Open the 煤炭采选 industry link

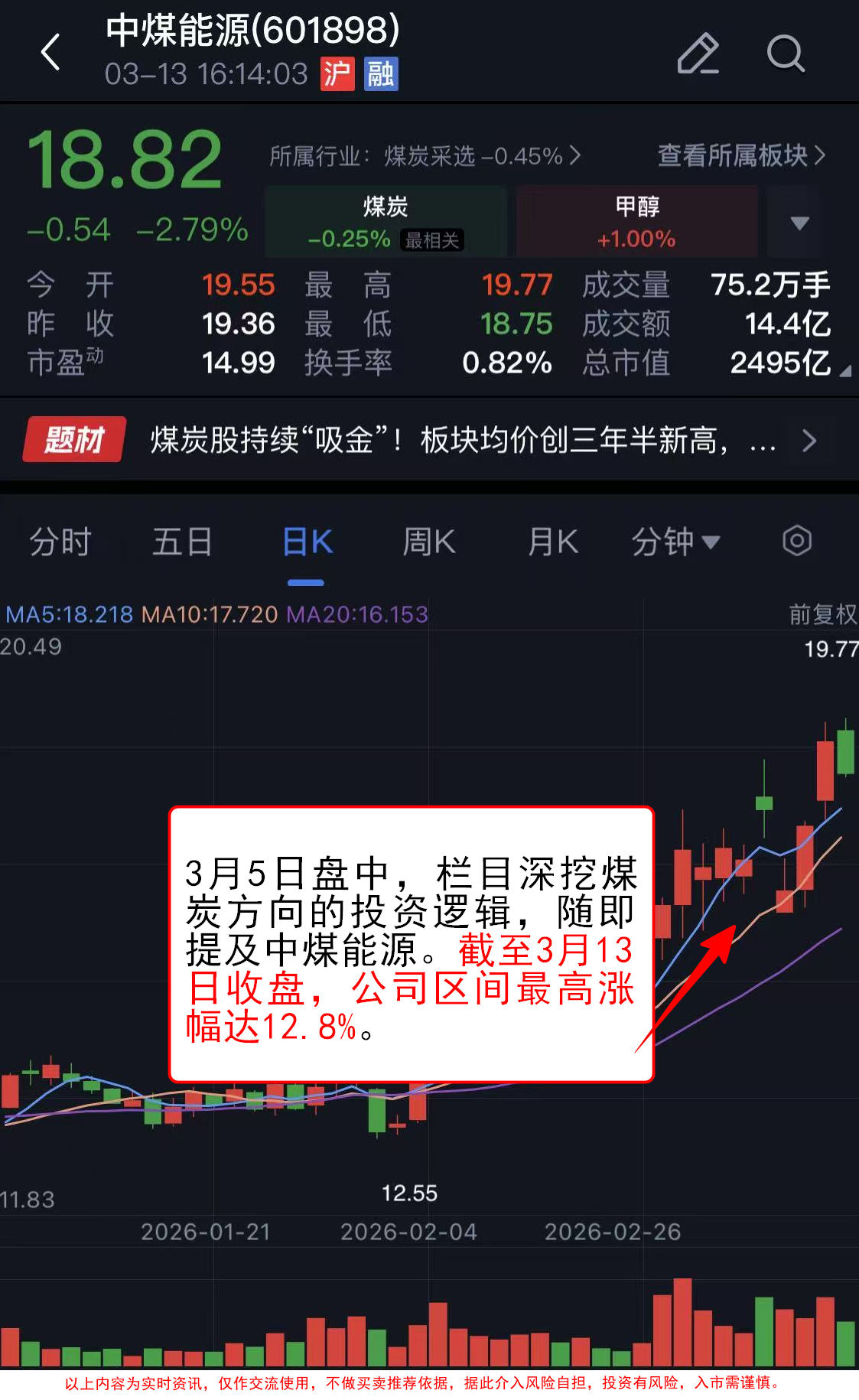[x=425, y=156]
